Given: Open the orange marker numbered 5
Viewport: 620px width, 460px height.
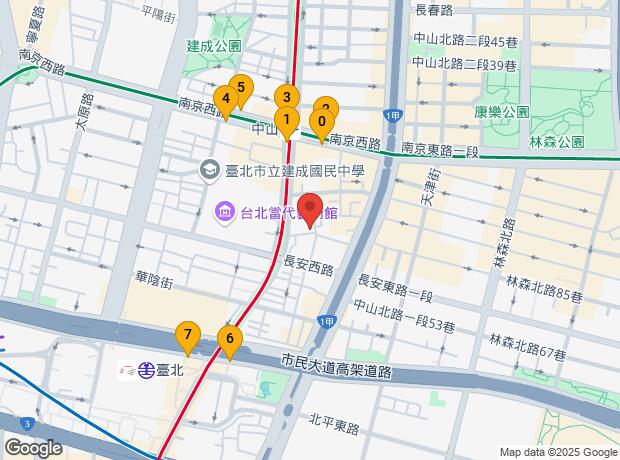Looking at the screenshot, I should [240, 88].
